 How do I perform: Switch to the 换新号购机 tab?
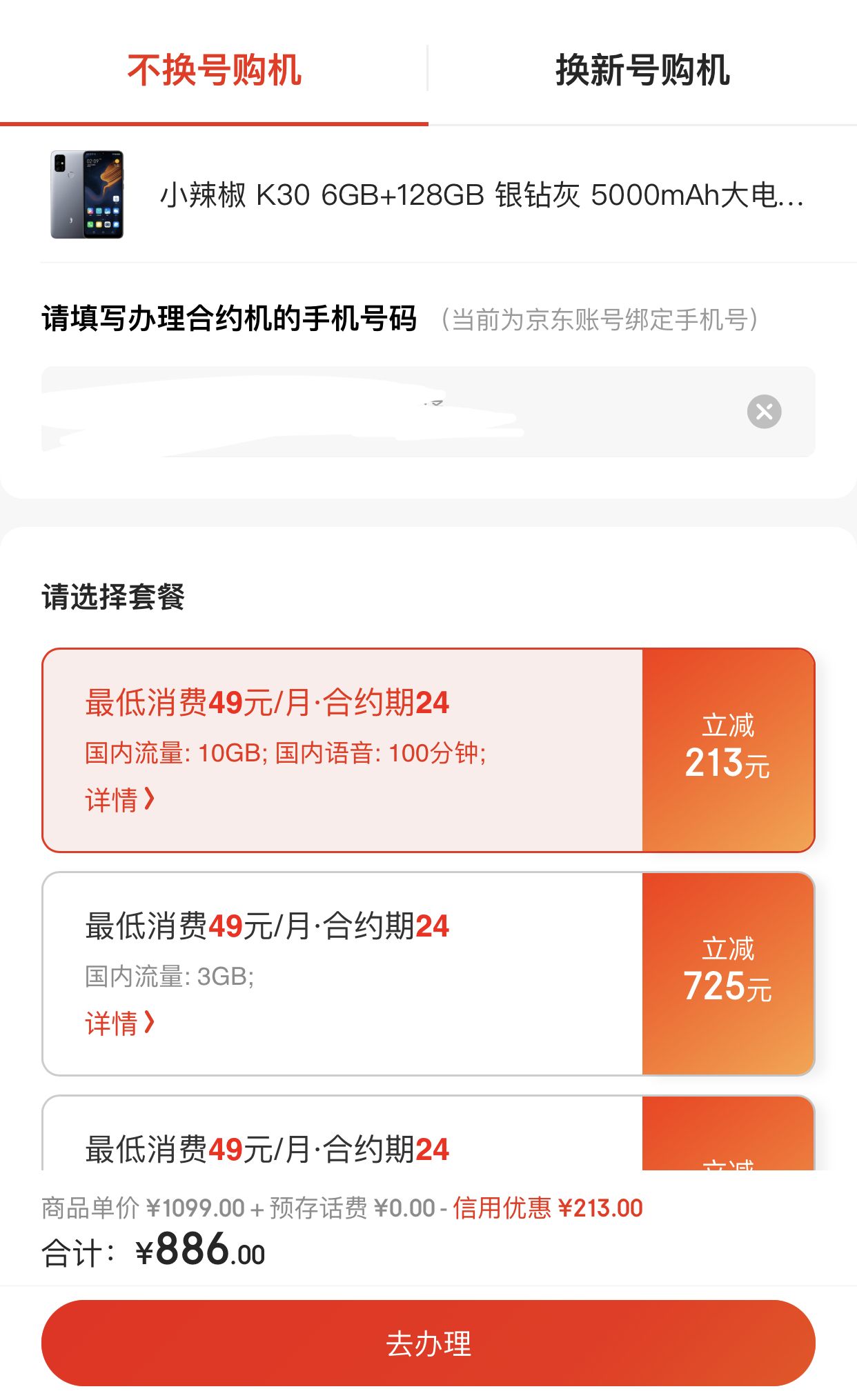642,71
